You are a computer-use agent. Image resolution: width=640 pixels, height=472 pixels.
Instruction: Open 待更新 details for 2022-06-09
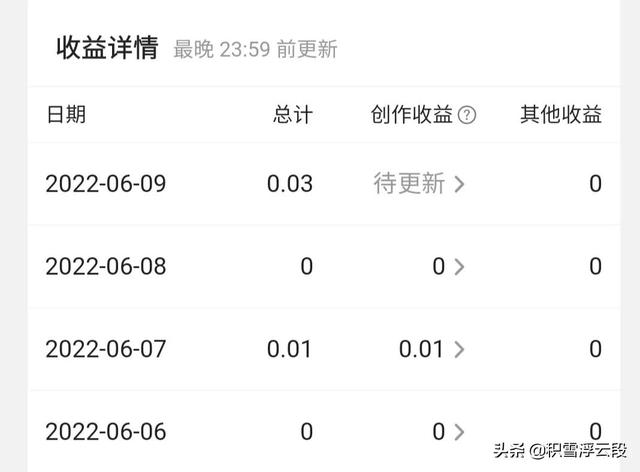[419, 184]
